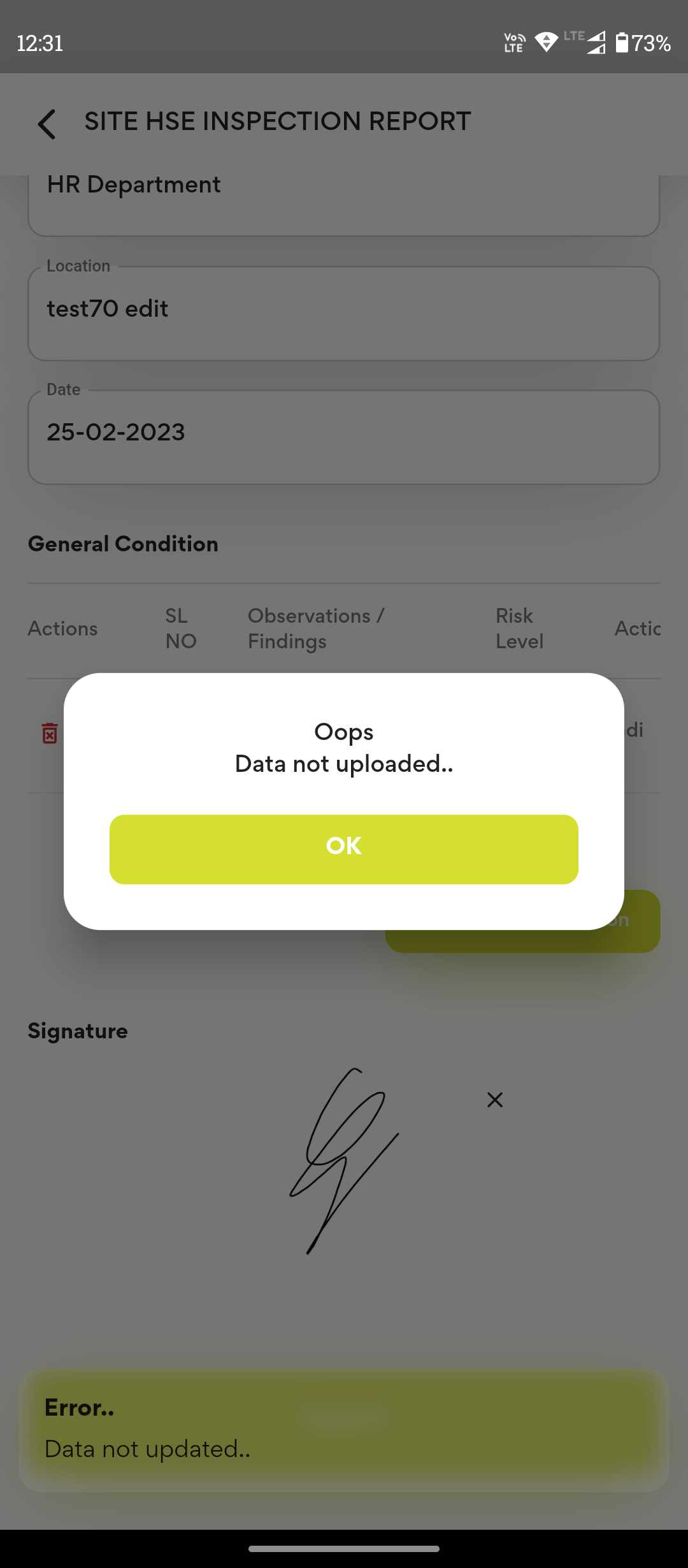
Task: Dismiss the error dialog with OK
Action: click(343, 848)
